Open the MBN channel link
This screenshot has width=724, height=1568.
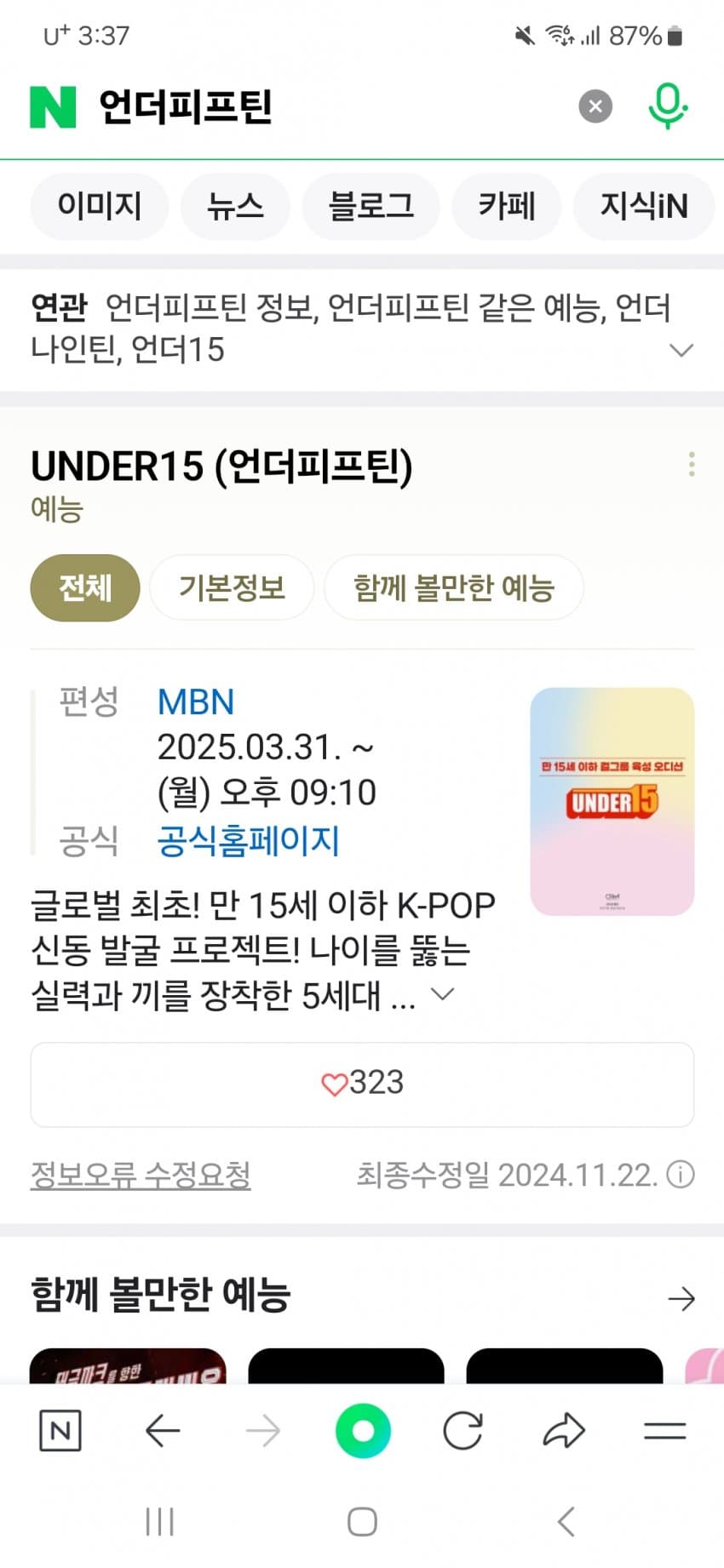(196, 702)
